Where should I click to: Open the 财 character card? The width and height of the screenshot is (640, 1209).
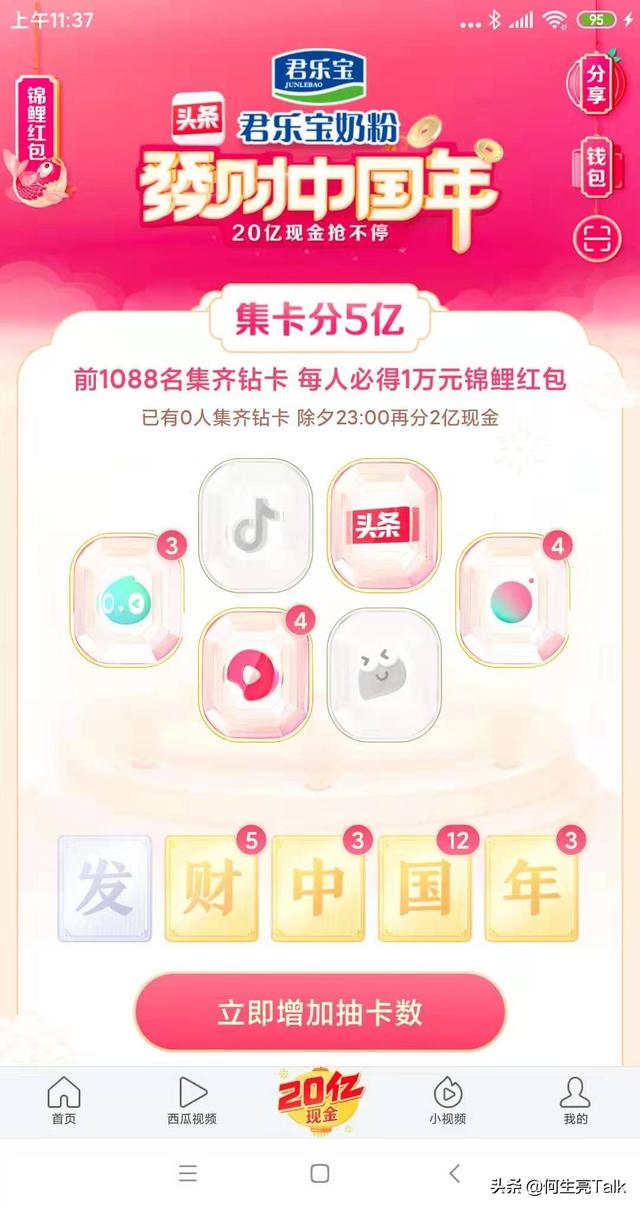(211, 889)
